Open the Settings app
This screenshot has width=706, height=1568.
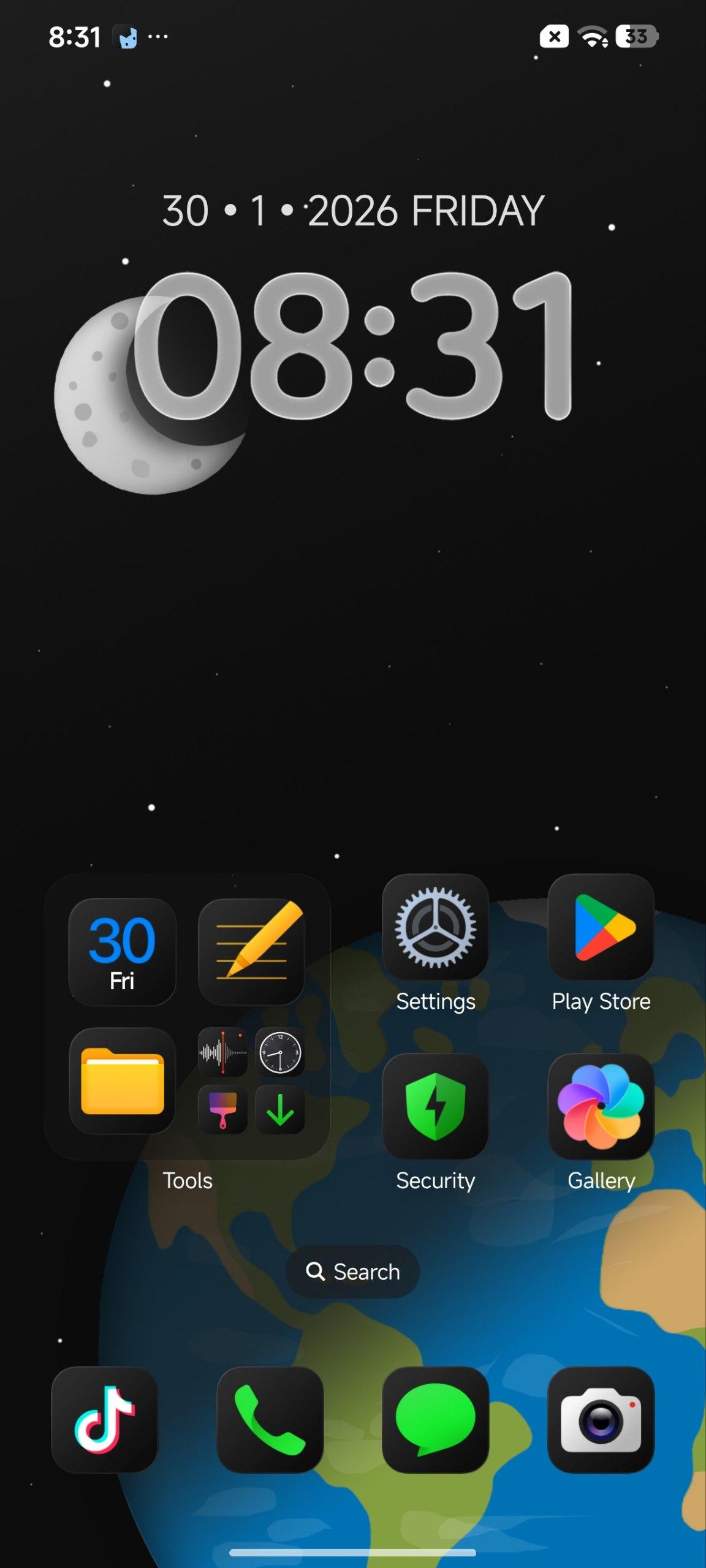435,927
